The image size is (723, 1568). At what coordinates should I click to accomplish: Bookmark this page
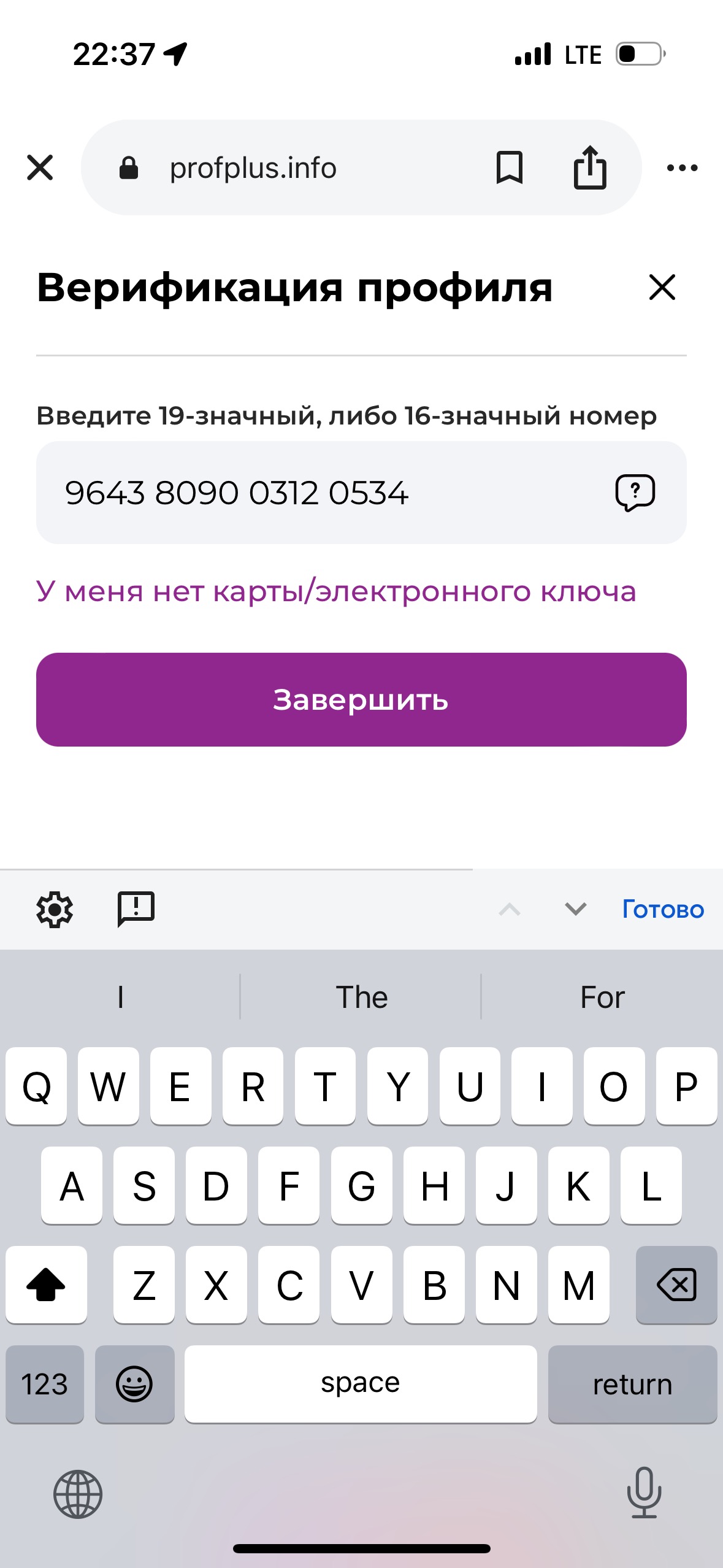pyautogui.click(x=509, y=167)
